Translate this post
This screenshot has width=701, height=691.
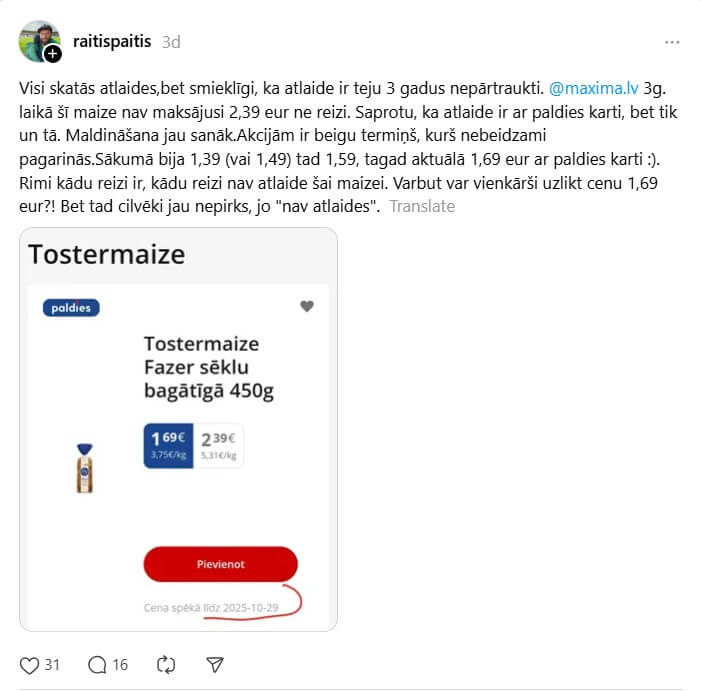(421, 206)
